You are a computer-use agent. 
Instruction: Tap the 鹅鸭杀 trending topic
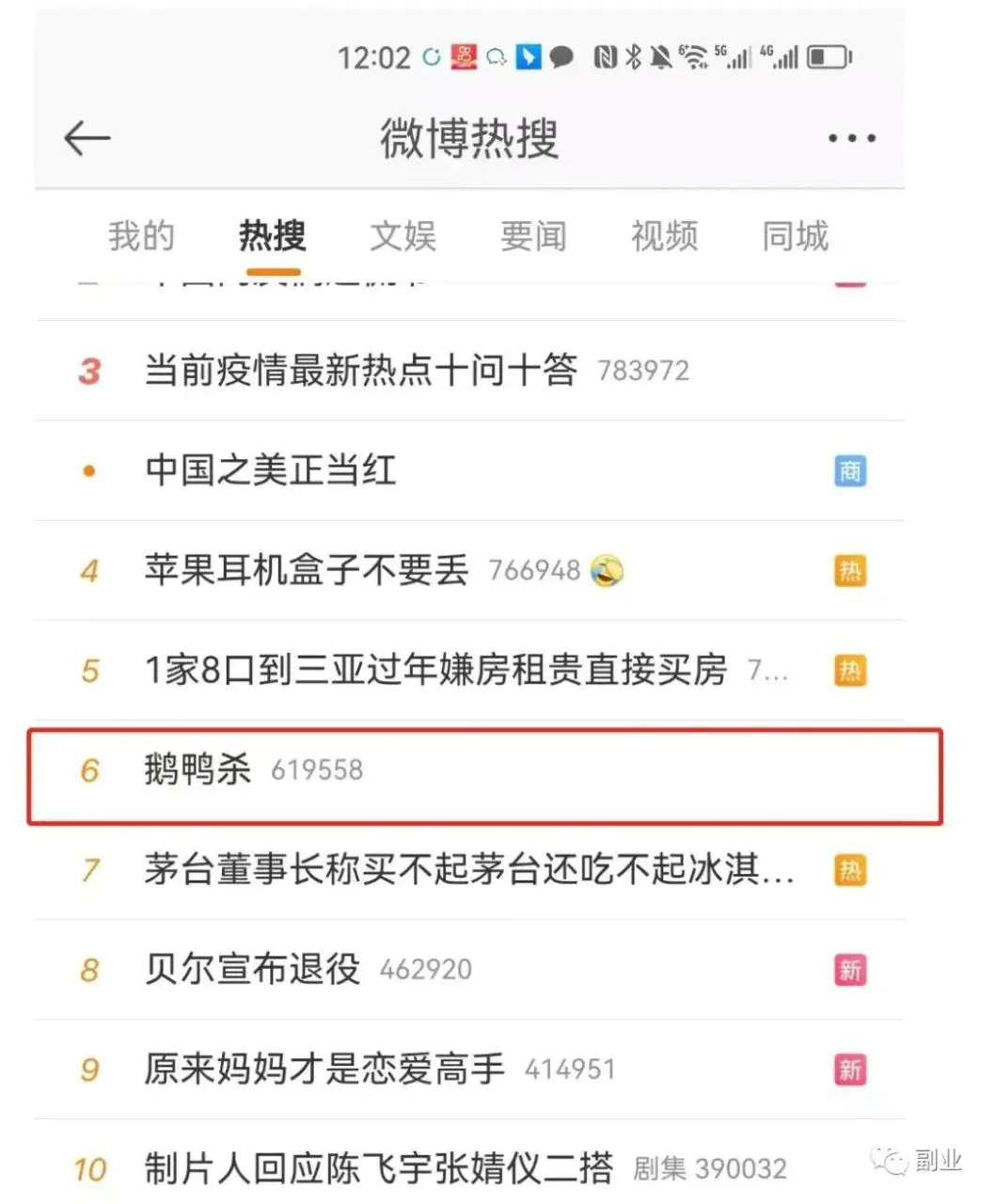click(198, 770)
